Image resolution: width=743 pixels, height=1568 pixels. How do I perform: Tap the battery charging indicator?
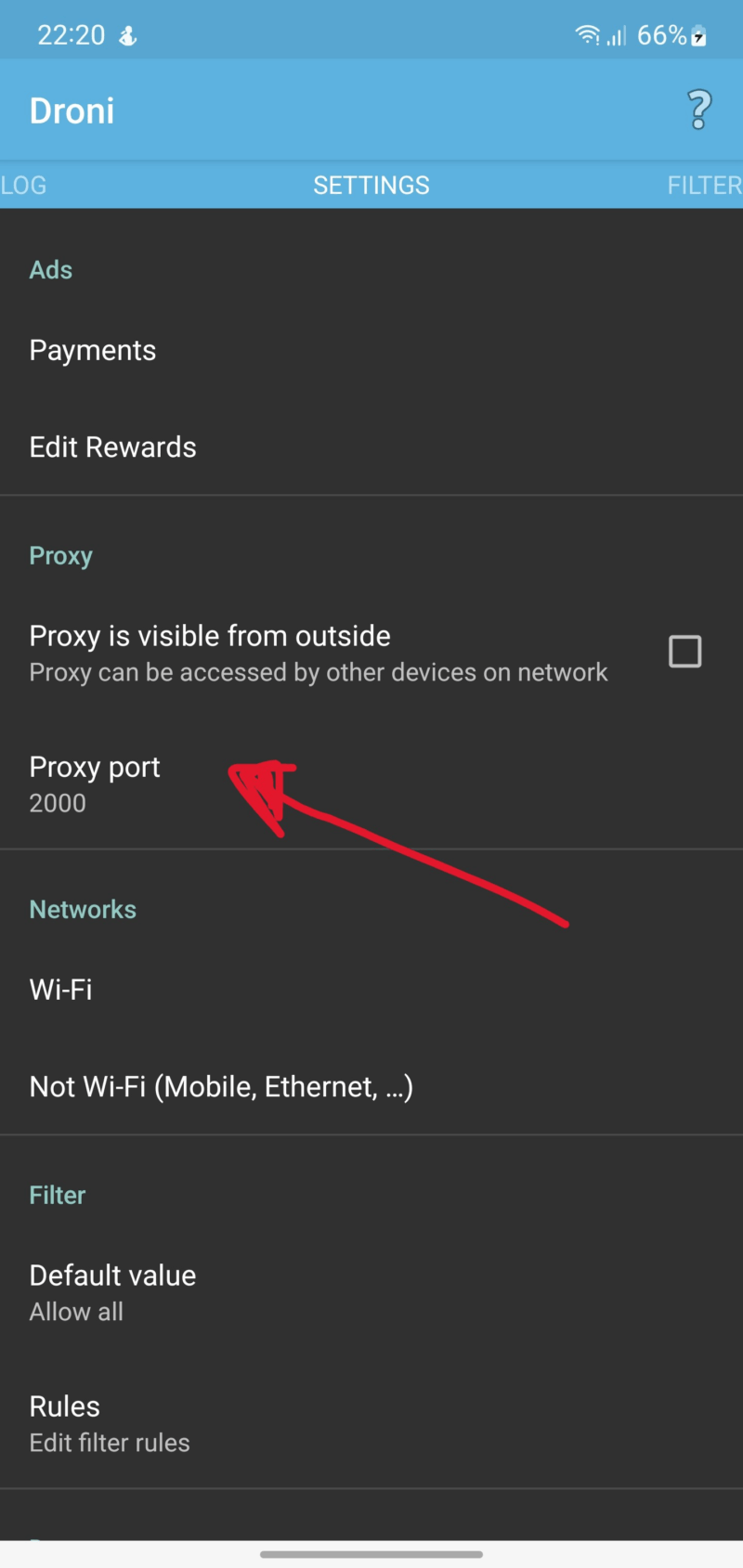pos(697,37)
